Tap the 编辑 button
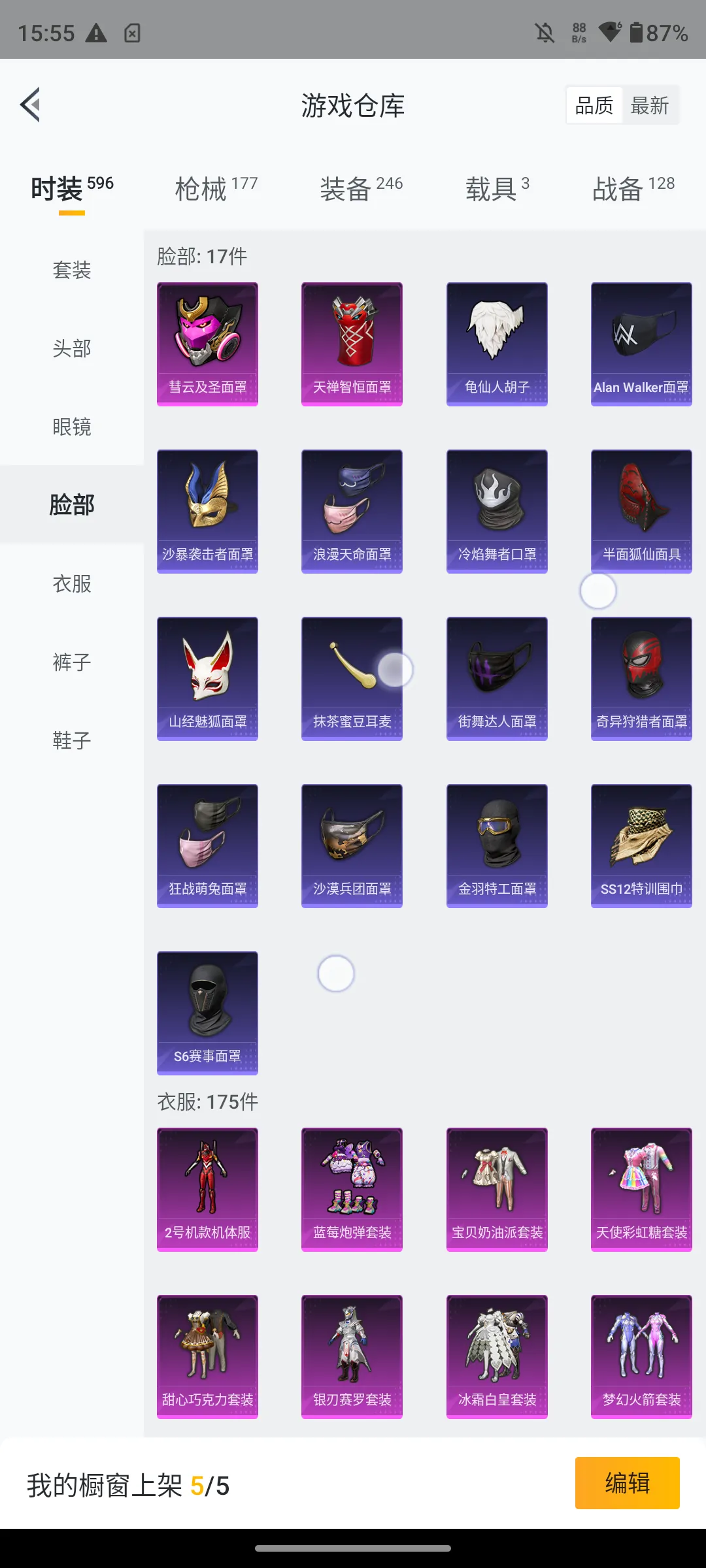 [x=627, y=1482]
